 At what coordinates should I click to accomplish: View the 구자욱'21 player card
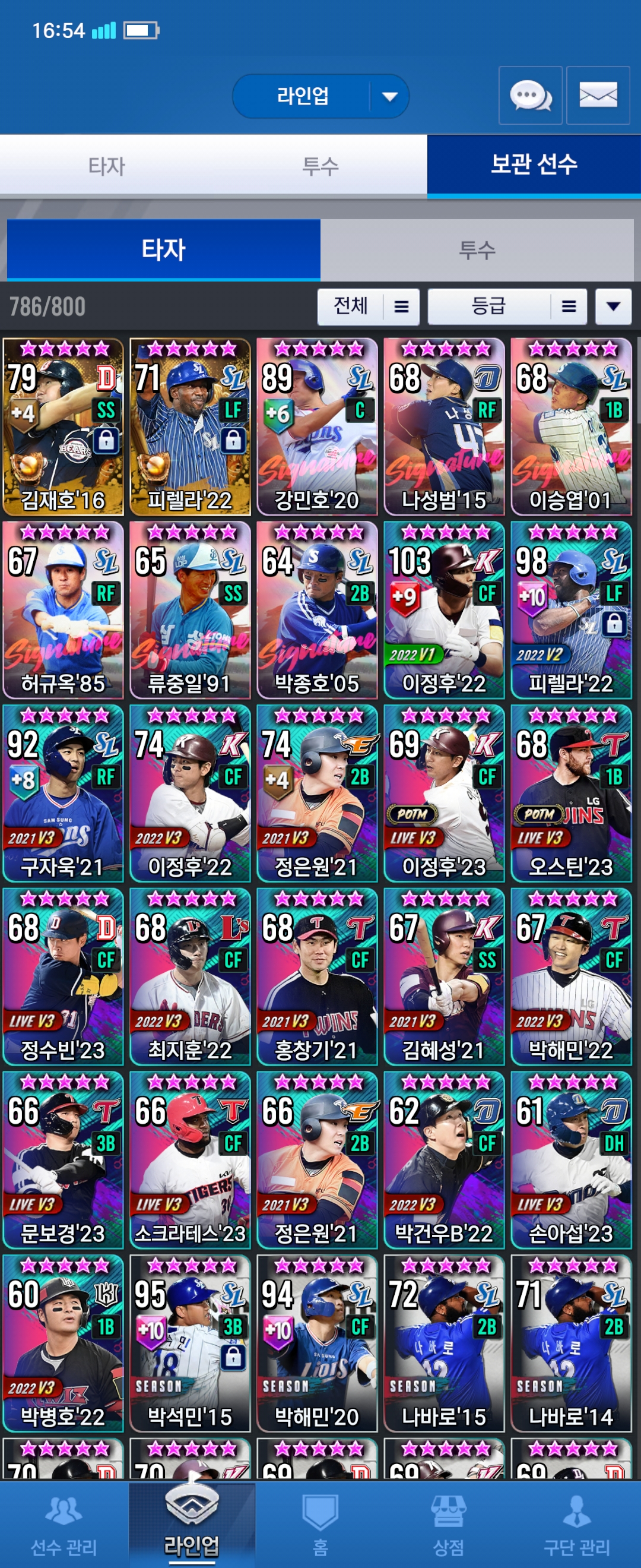[x=64, y=793]
